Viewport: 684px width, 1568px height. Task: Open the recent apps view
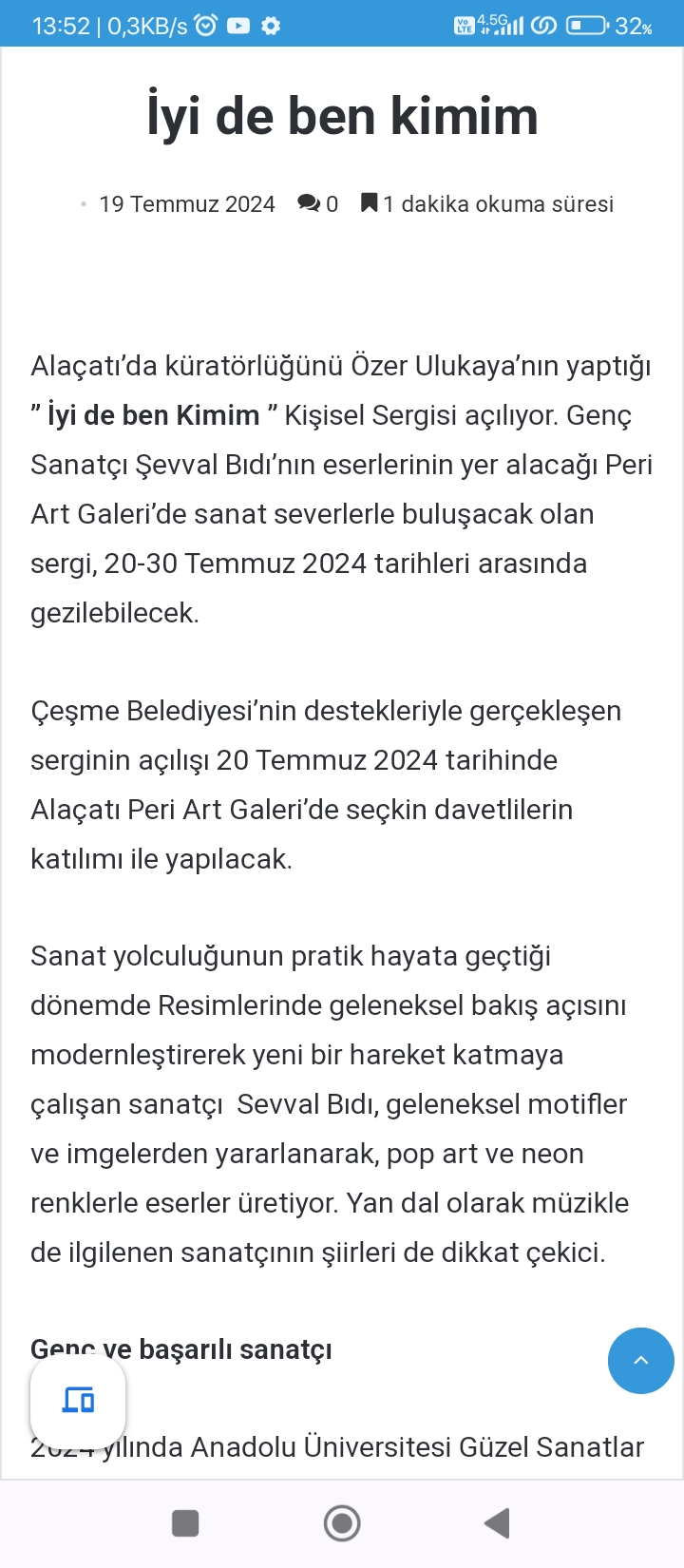click(185, 1523)
